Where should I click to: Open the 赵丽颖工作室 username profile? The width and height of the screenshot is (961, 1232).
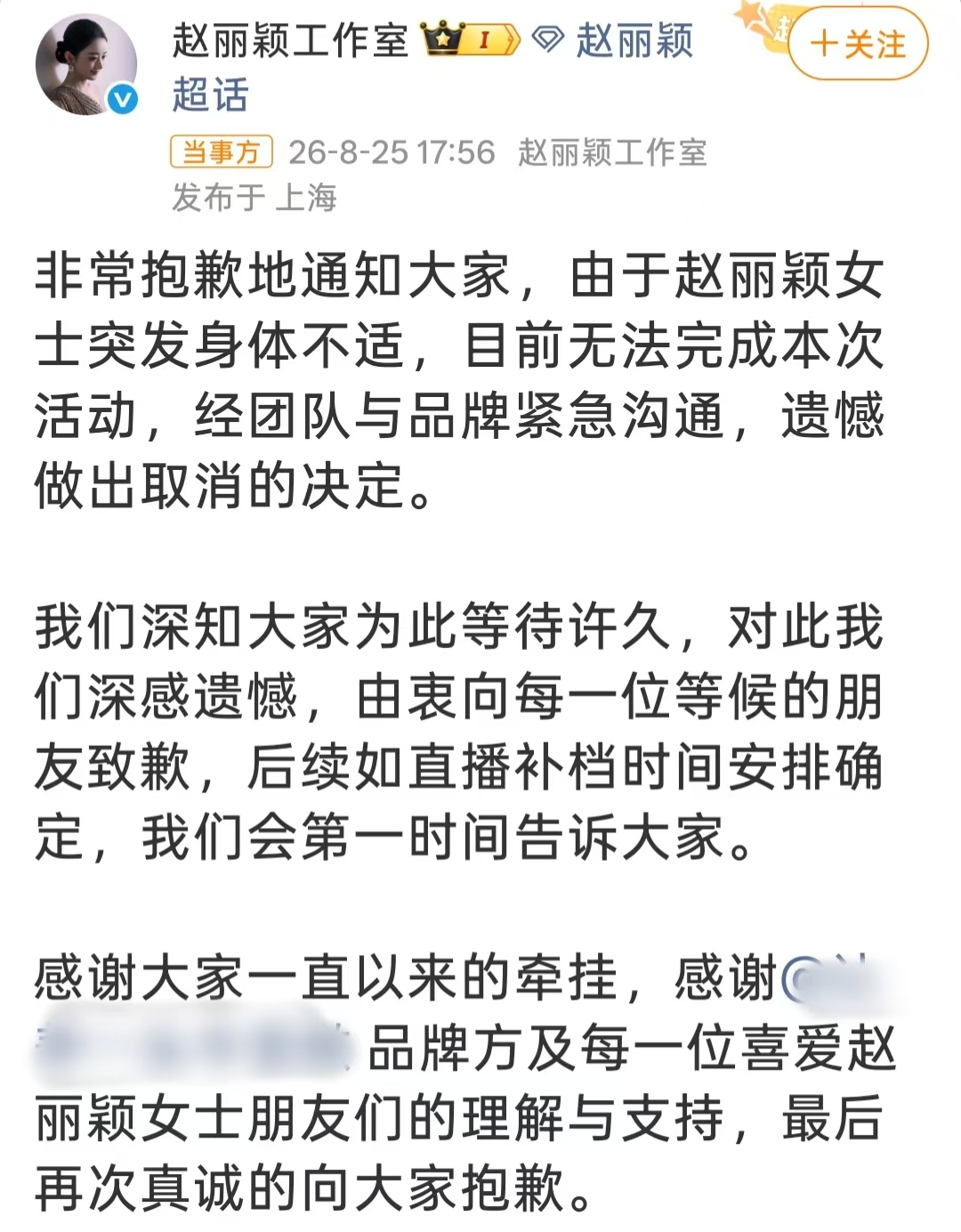pyautogui.click(x=290, y=40)
